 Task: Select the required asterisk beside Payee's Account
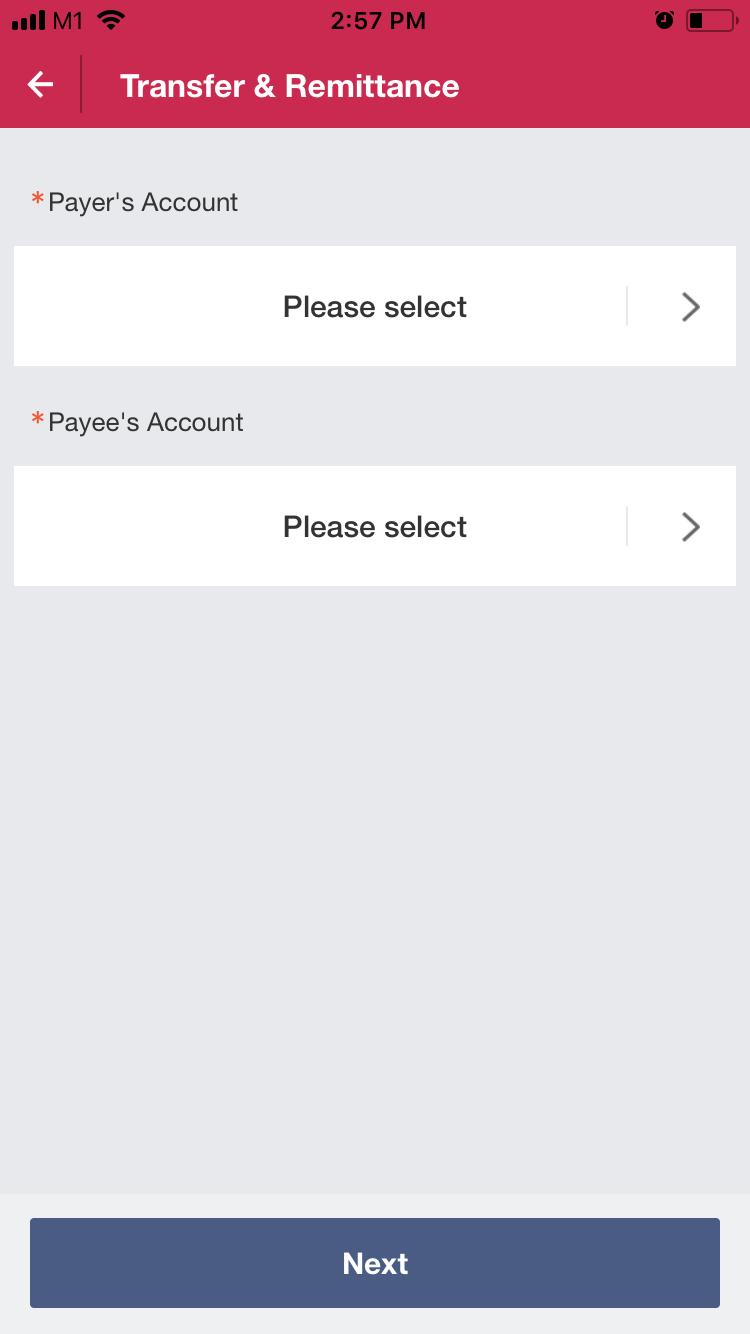click(36, 420)
